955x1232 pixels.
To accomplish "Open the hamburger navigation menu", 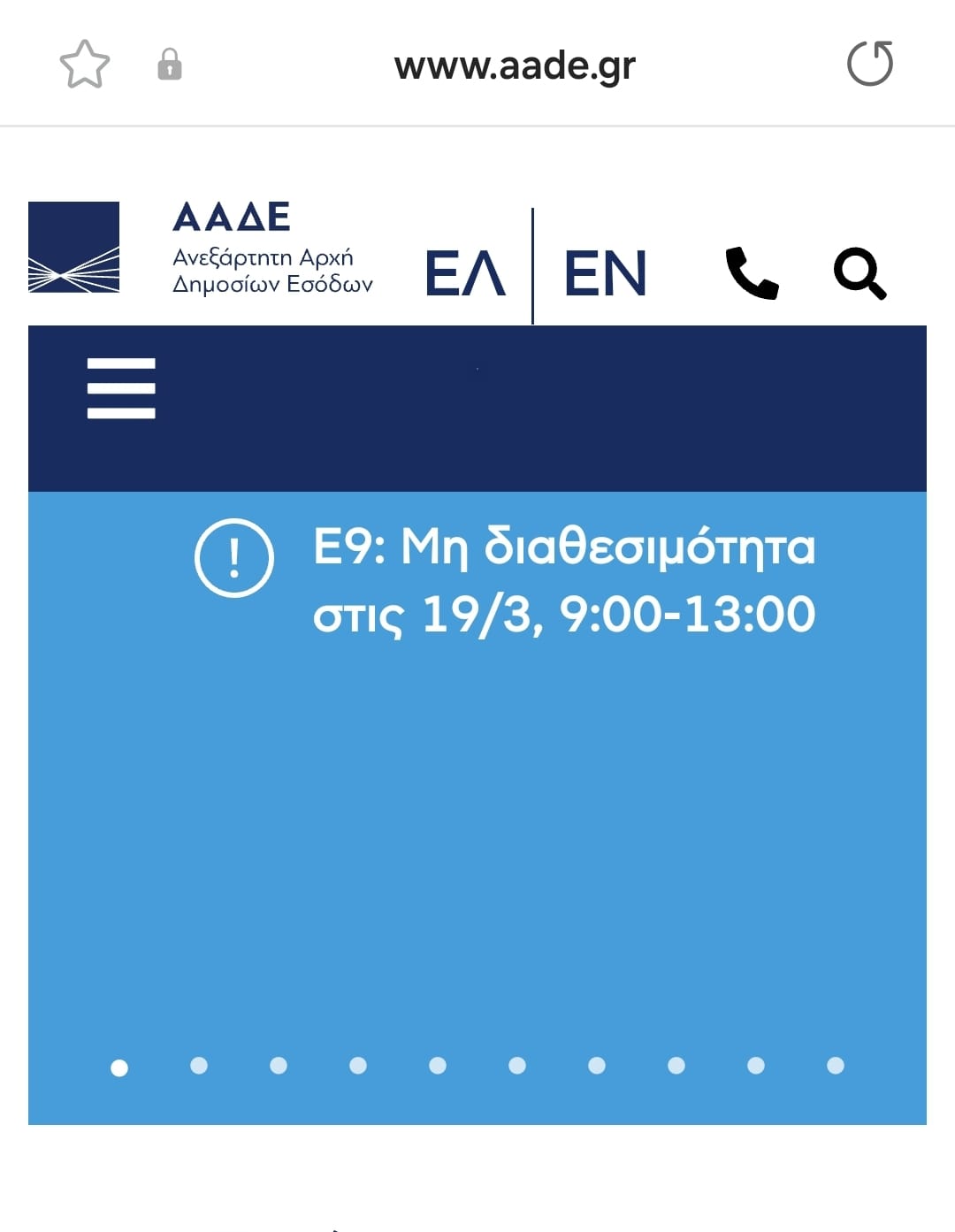I will [x=121, y=388].
